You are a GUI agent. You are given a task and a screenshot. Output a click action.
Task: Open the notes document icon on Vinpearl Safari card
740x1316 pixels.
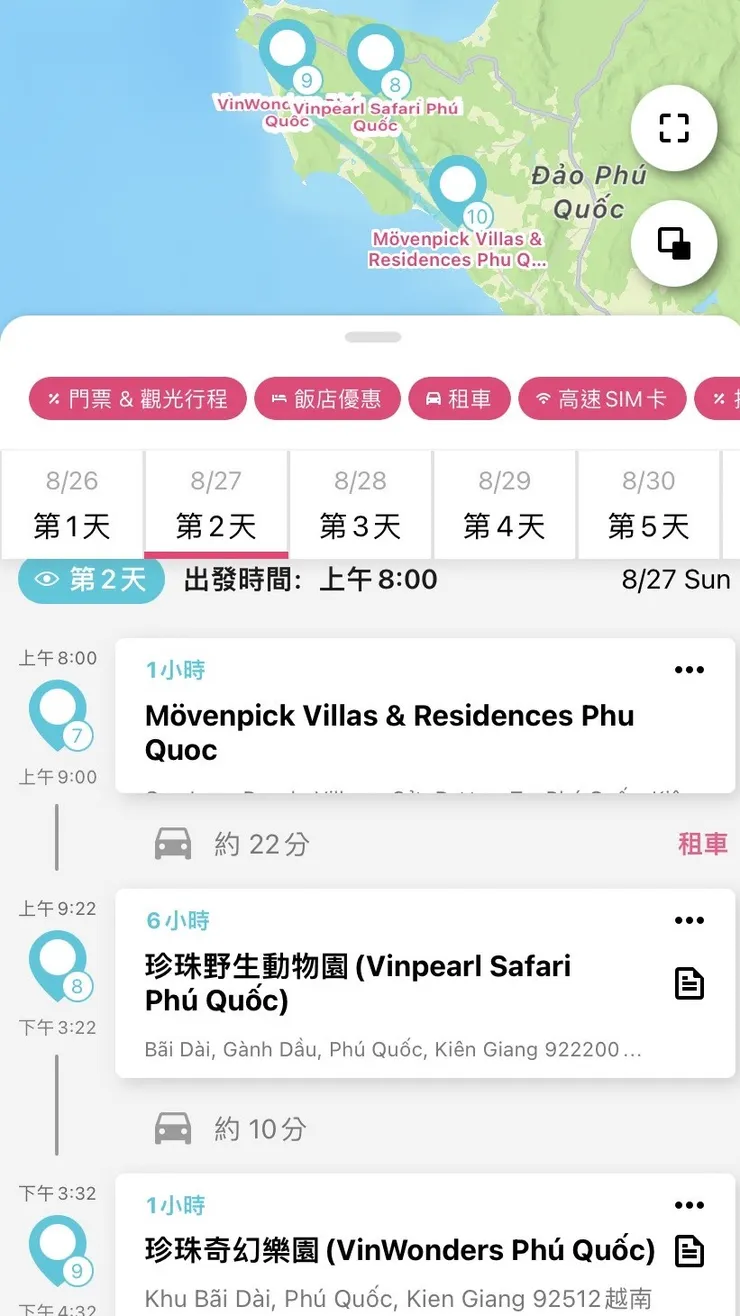click(x=689, y=983)
